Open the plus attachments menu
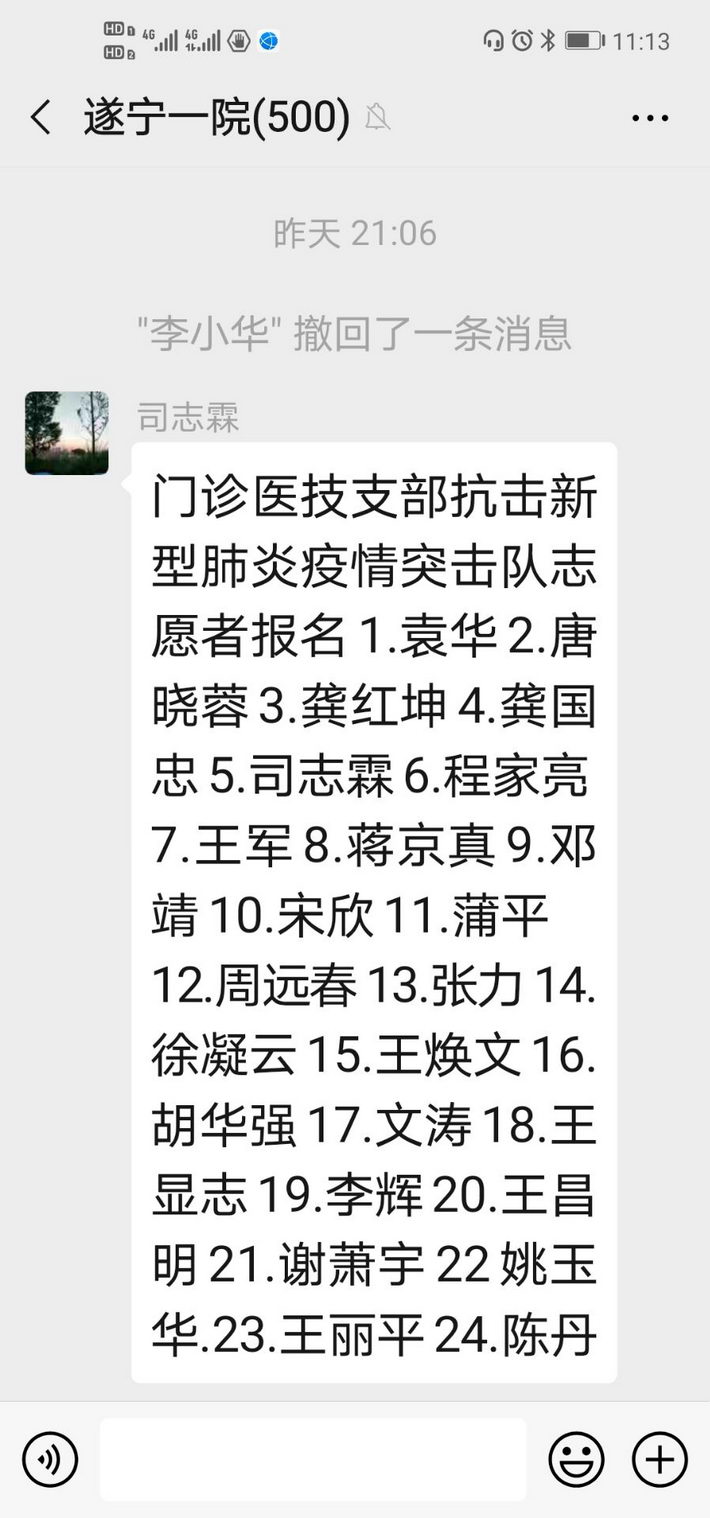This screenshot has height=1518, width=710. pos(659,1459)
